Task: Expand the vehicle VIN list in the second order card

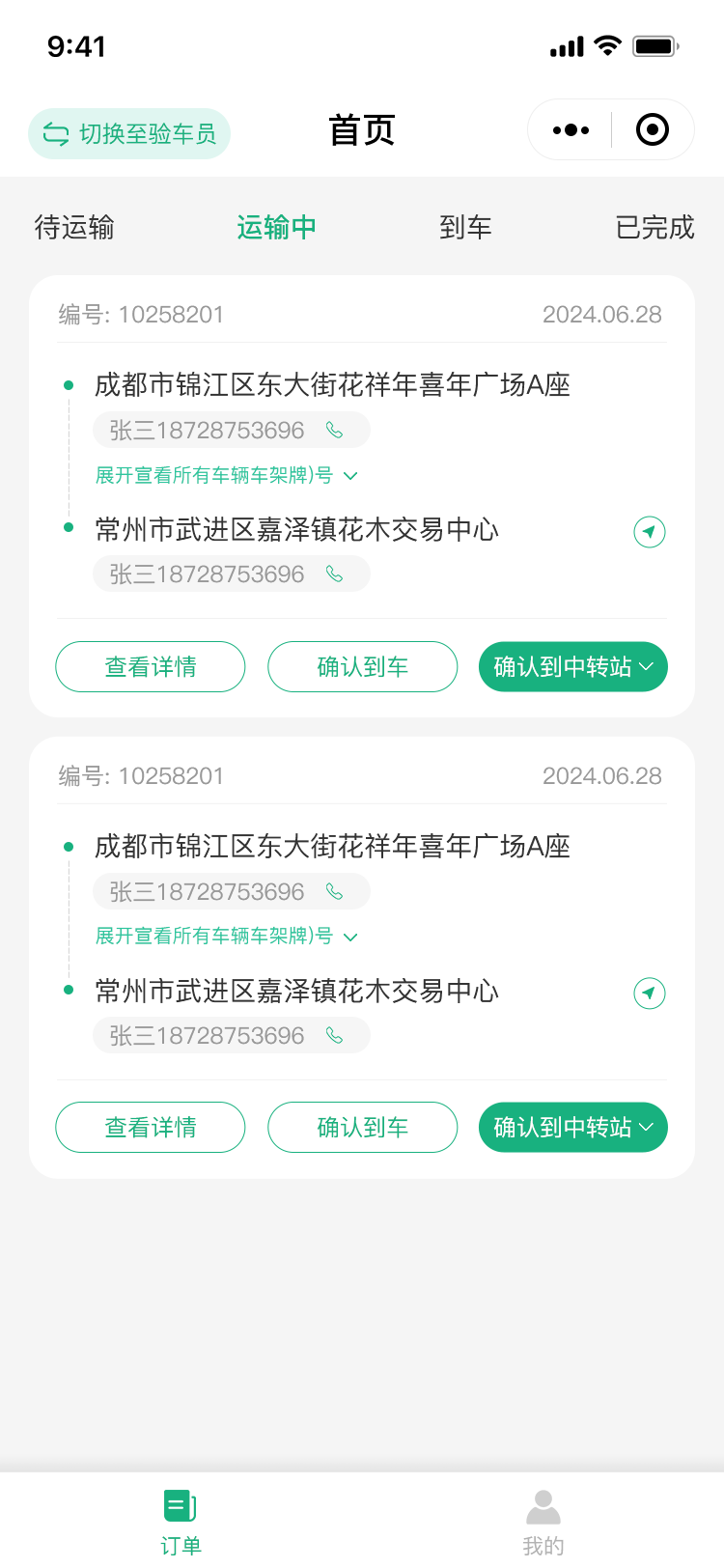Action: click(x=227, y=936)
